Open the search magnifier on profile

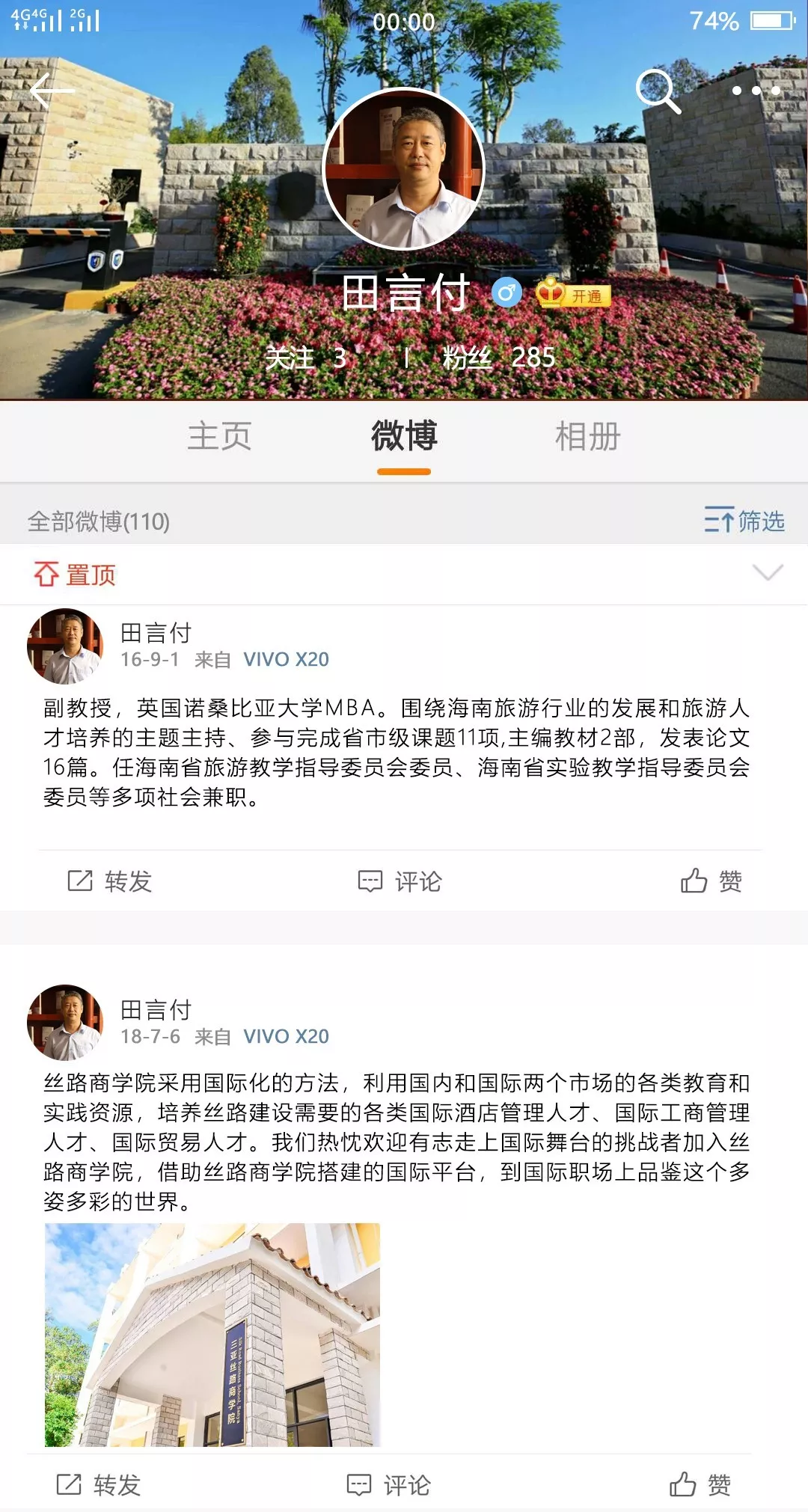(x=658, y=91)
